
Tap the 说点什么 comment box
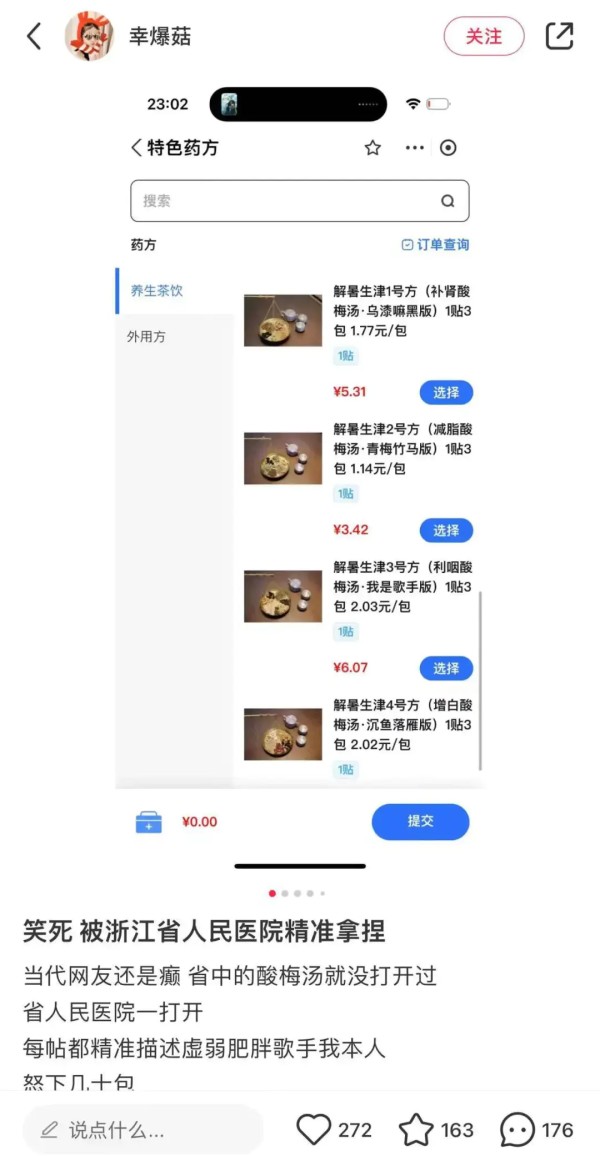pyautogui.click(x=142, y=1130)
